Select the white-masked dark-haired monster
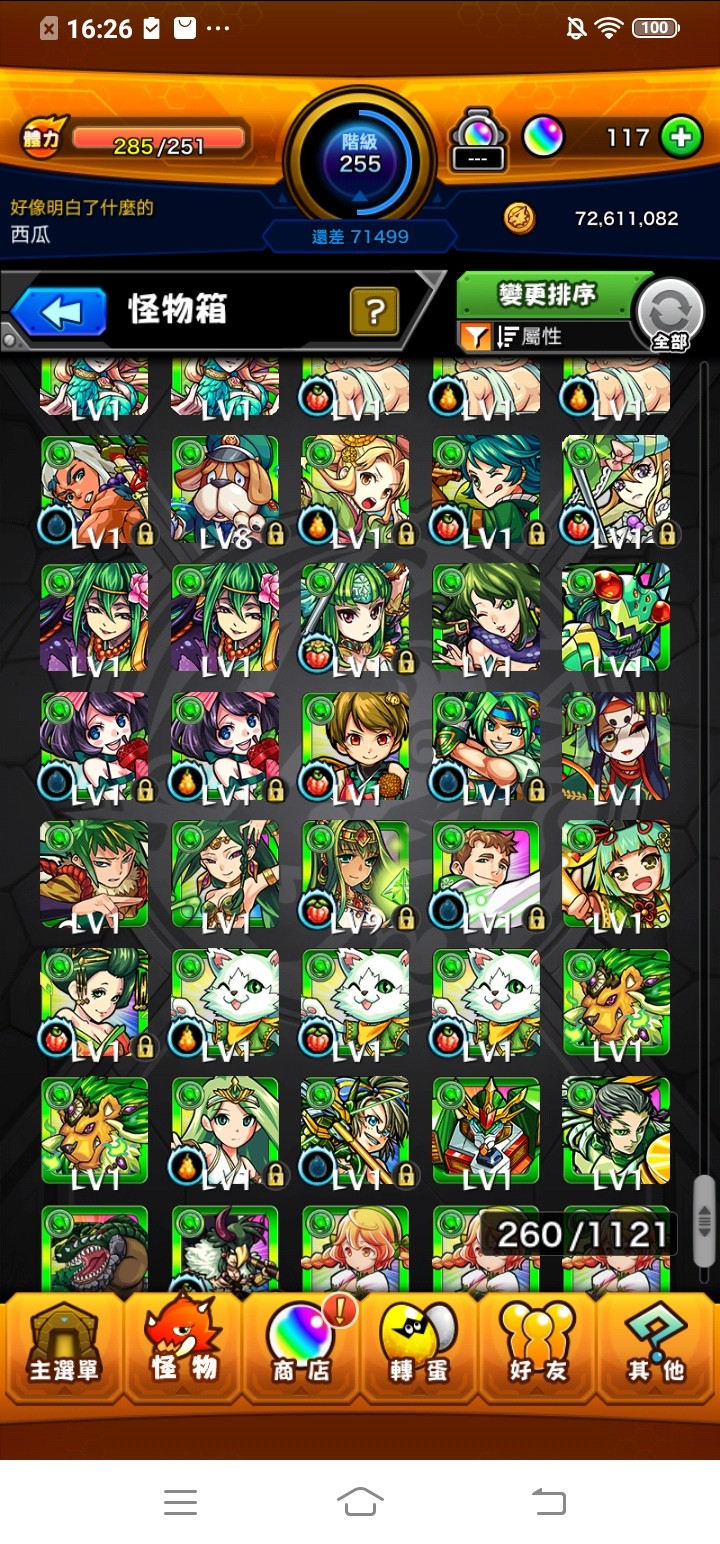Viewport: 720px width, 1544px height. click(x=616, y=746)
